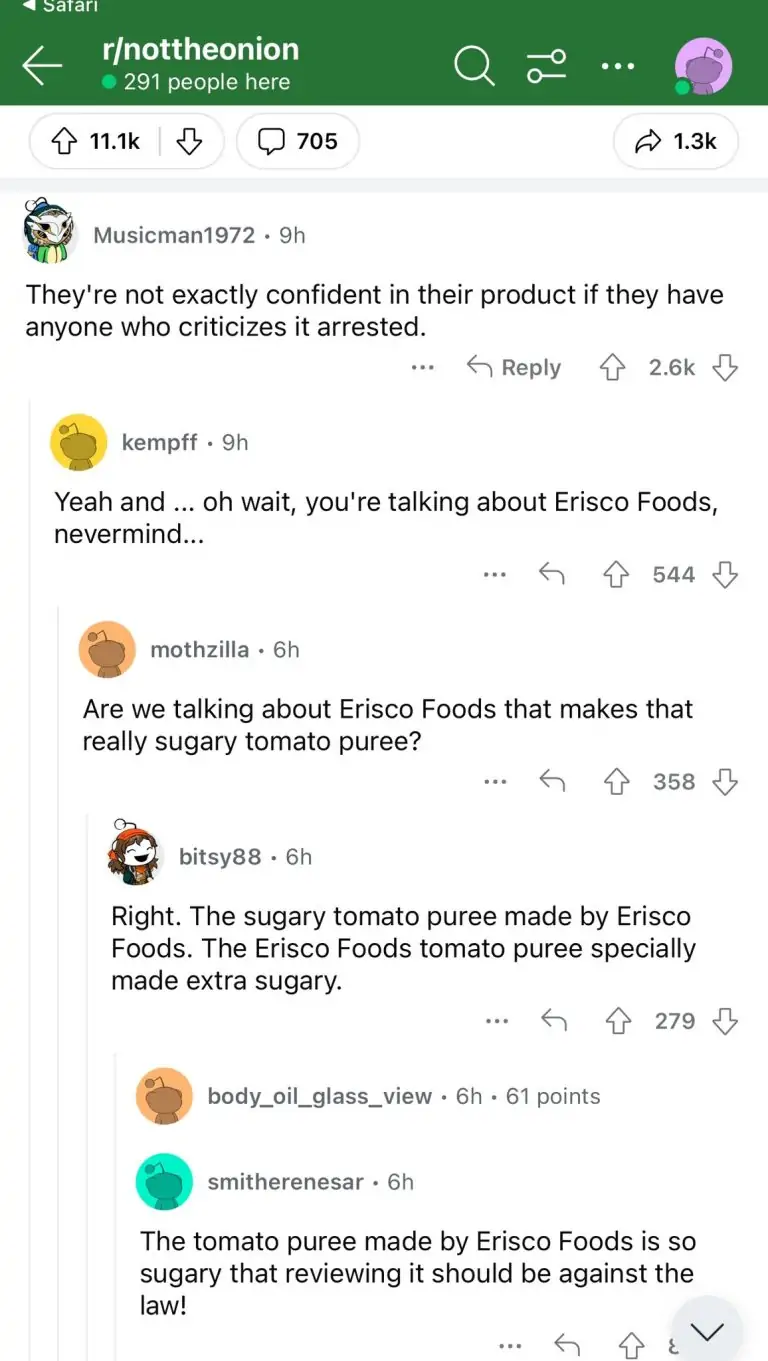Open more options on bitsy88's comment
Image resolution: width=768 pixels, height=1361 pixels.
(496, 1021)
